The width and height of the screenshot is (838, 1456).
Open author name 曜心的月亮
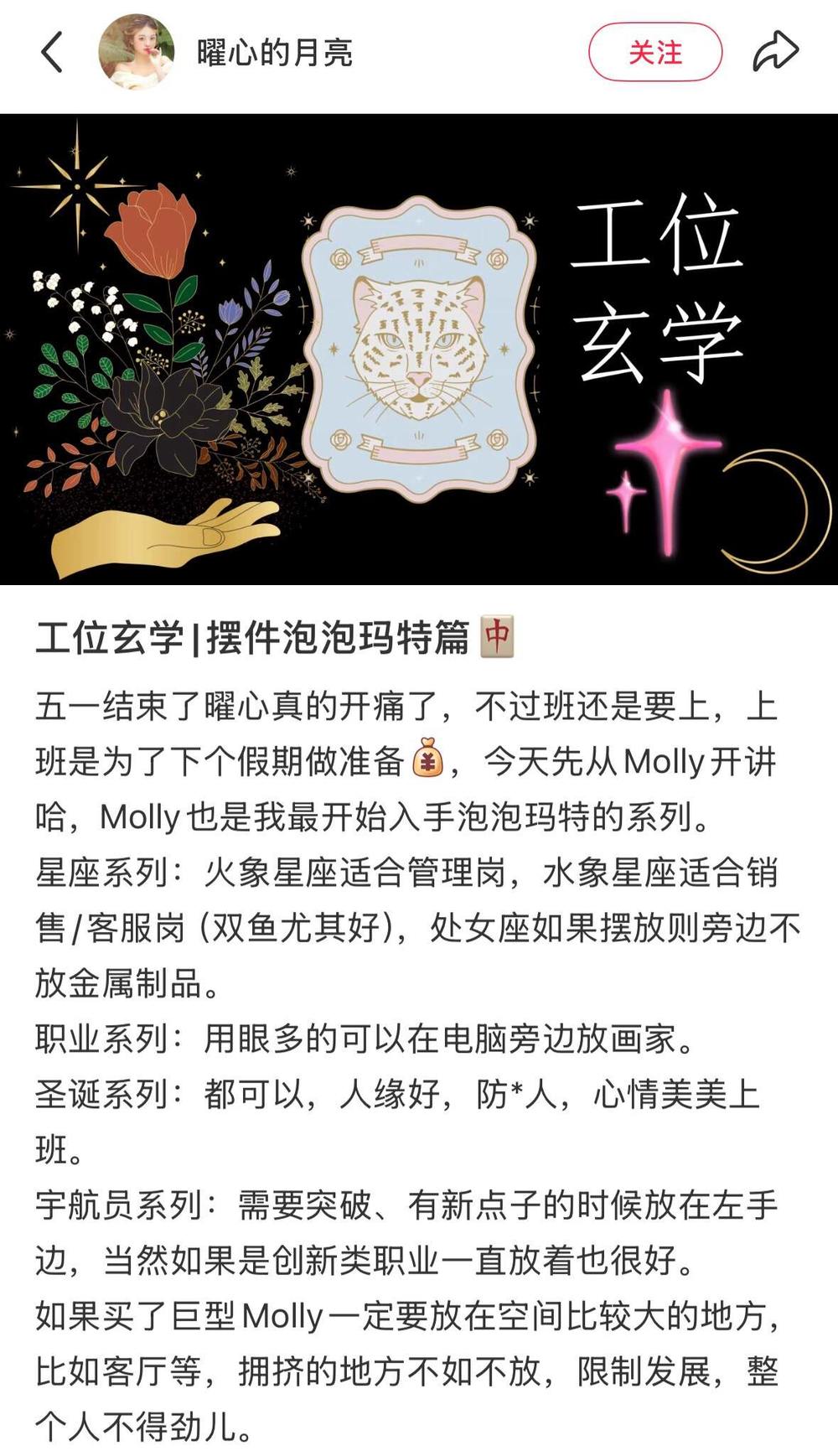tap(275, 53)
